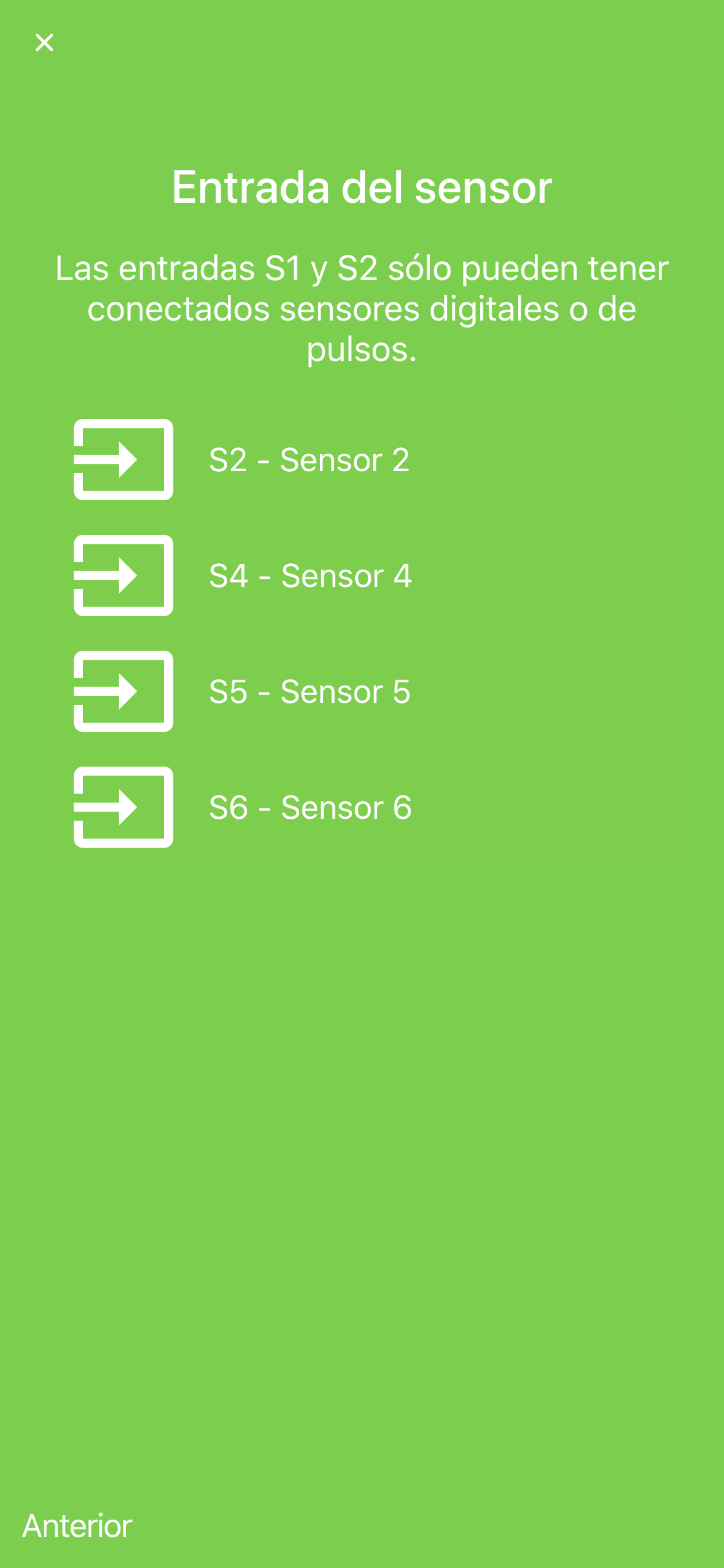Select S2 - Sensor 2 input
The image size is (724, 1568).
(309, 460)
